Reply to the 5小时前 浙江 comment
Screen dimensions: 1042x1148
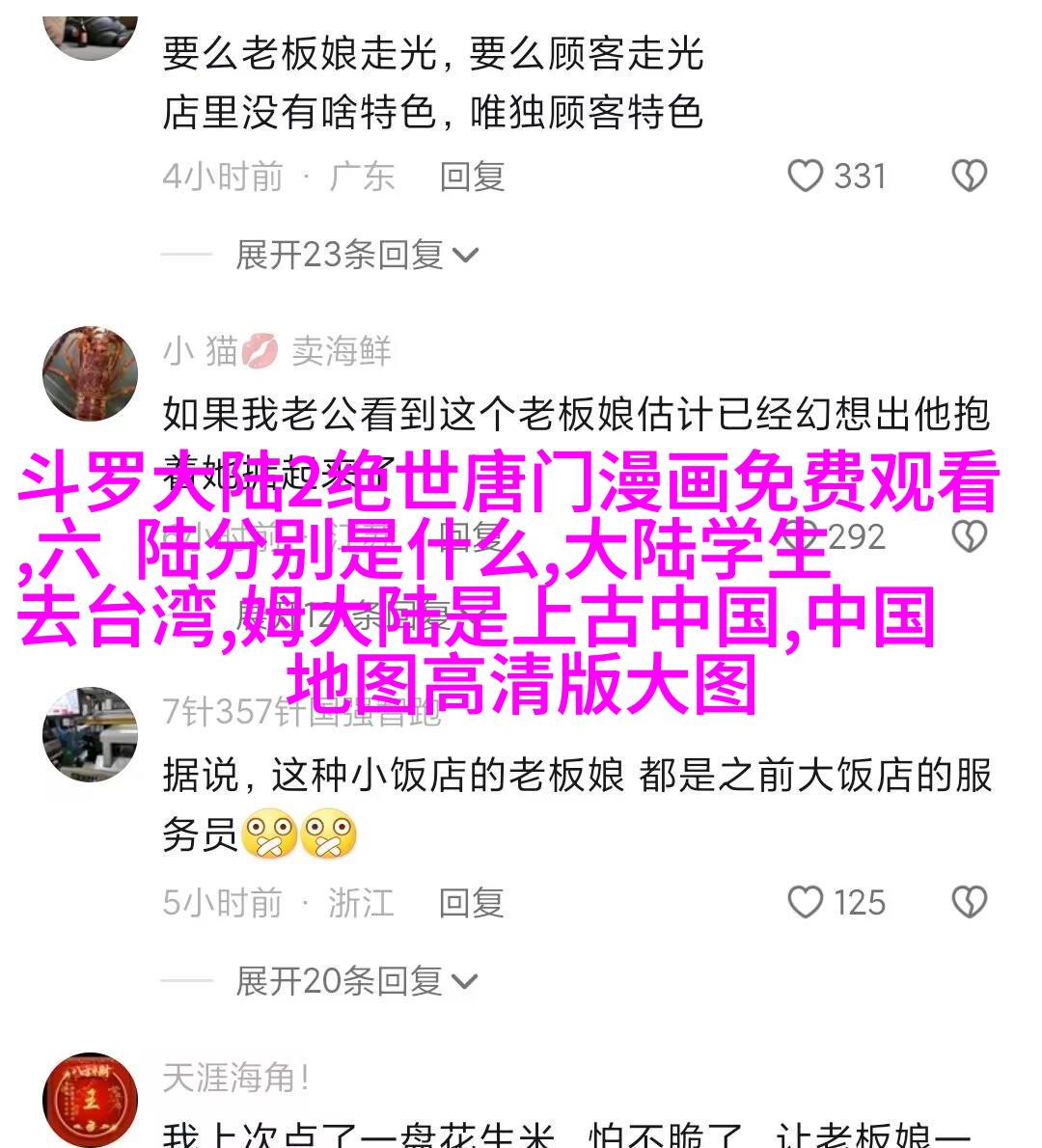[472, 903]
